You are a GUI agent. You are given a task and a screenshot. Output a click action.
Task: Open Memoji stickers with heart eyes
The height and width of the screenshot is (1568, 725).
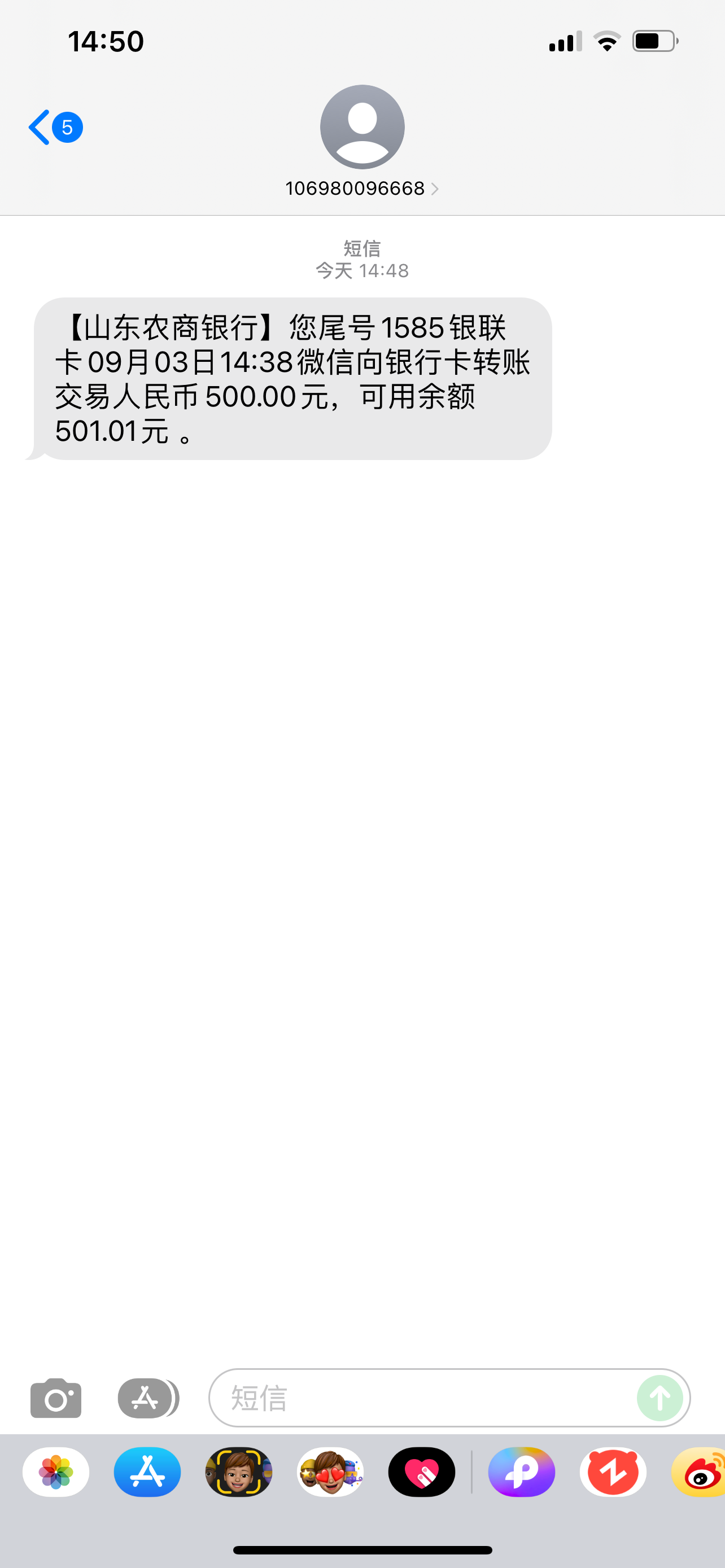[x=330, y=1471]
